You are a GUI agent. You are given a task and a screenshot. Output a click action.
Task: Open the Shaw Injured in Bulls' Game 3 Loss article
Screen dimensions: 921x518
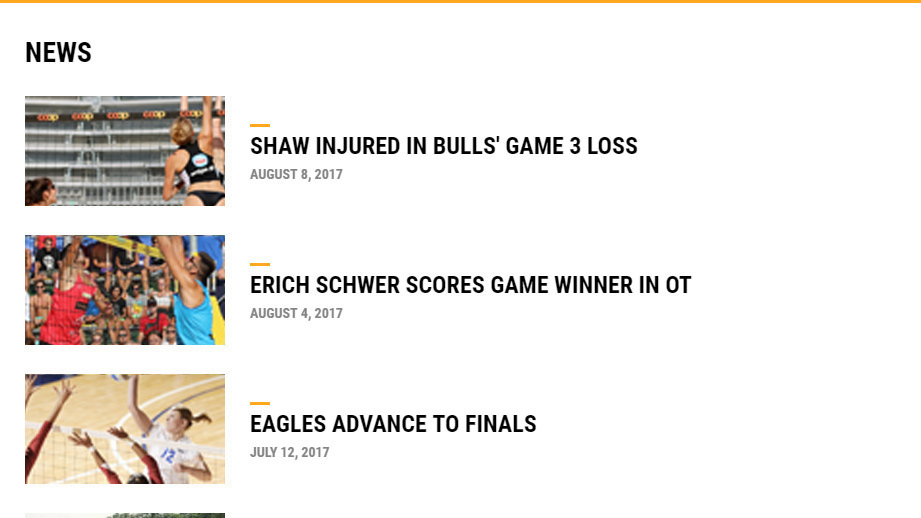[443, 146]
